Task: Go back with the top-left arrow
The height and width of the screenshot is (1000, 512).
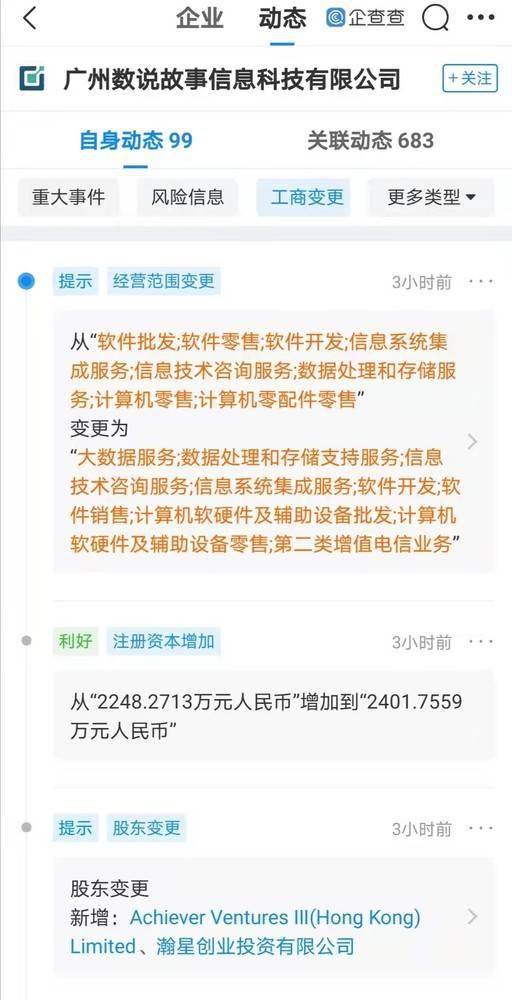Action: 29,18
